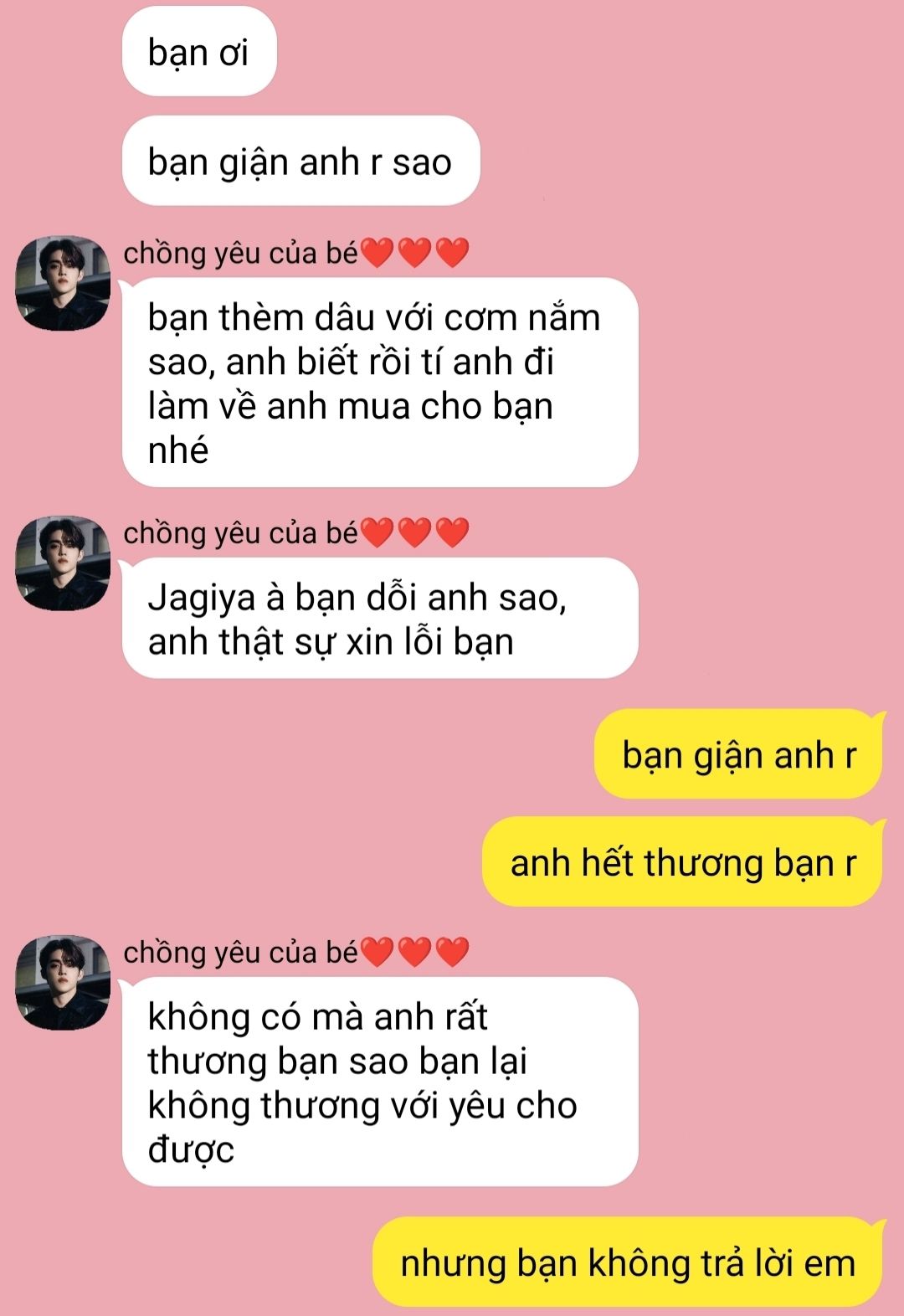This screenshot has height=1316, width=904.
Task: Open sender's avatar beside the "bạn thèm dâu" message
Action: 63,283
